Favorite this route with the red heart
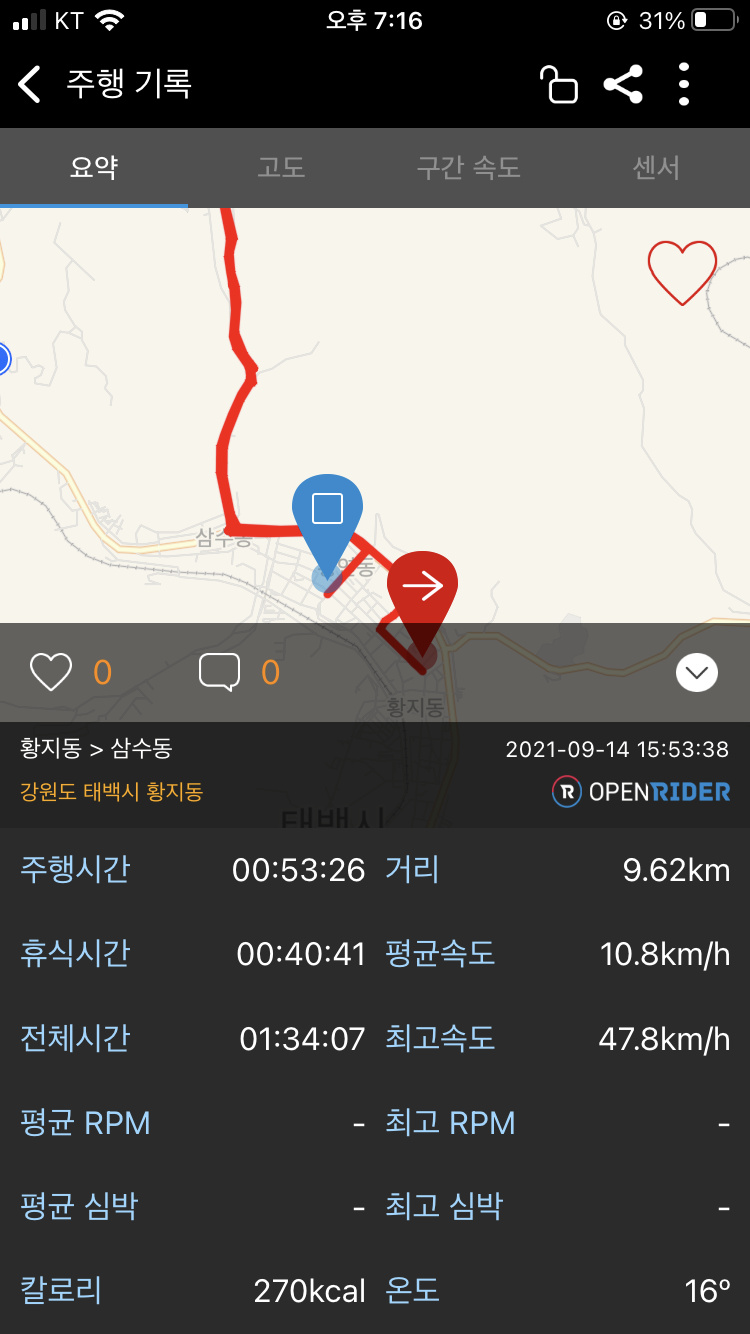The image size is (750, 1334). pos(682,272)
